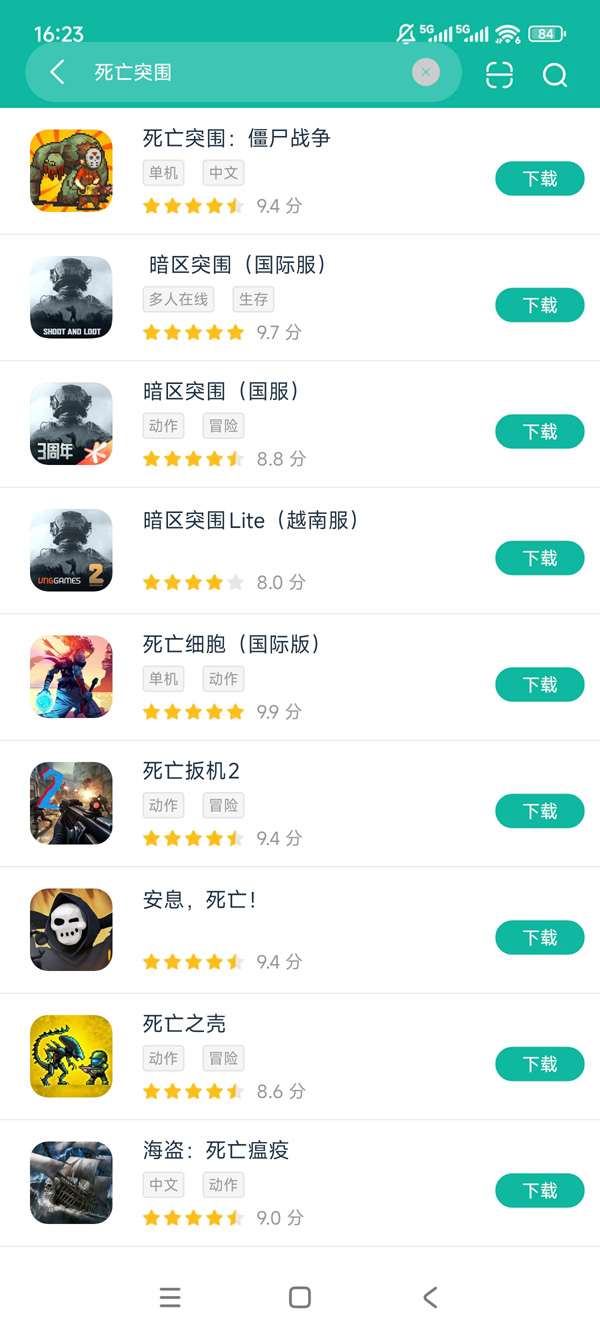This screenshot has width=600, height=1335.
Task: Open the system recent apps menu
Action: tap(170, 1298)
